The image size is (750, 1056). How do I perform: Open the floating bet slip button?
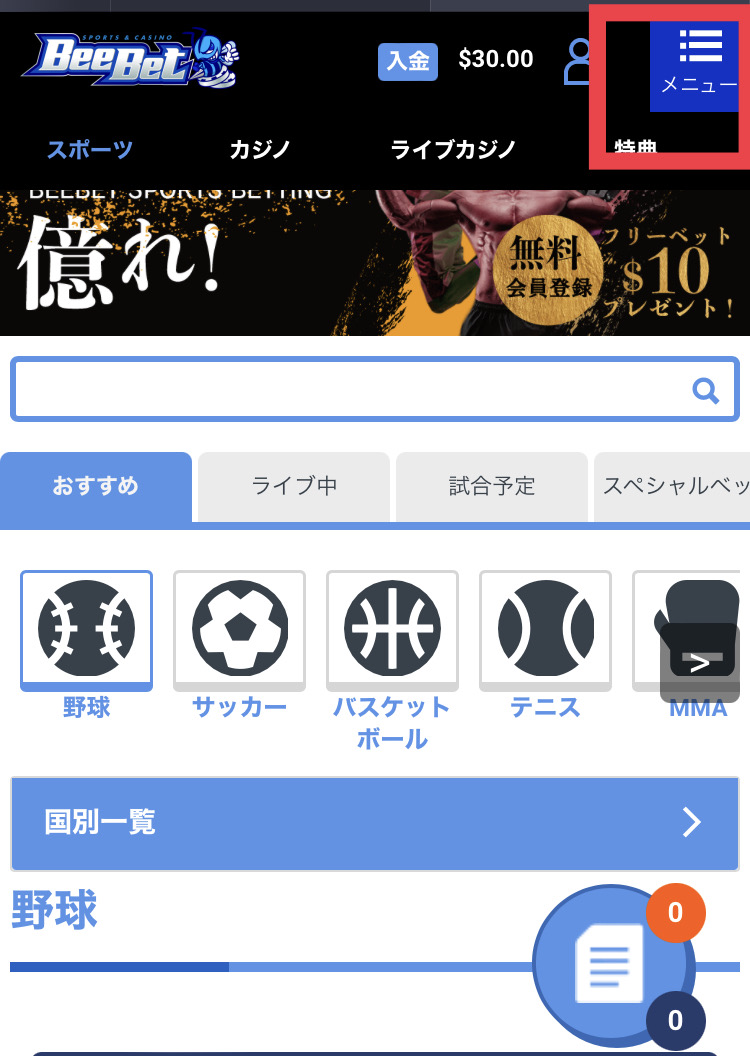click(x=612, y=963)
